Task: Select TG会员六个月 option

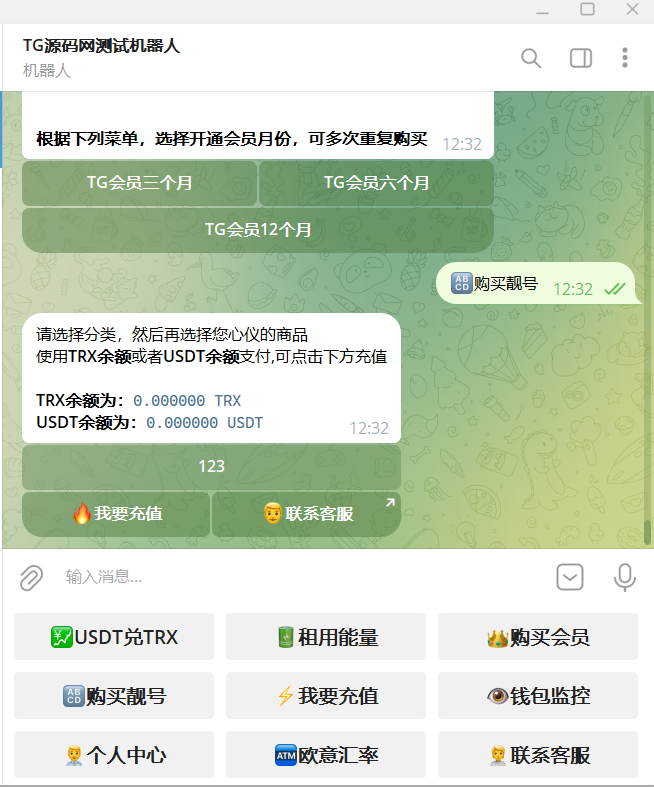Action: point(376,183)
